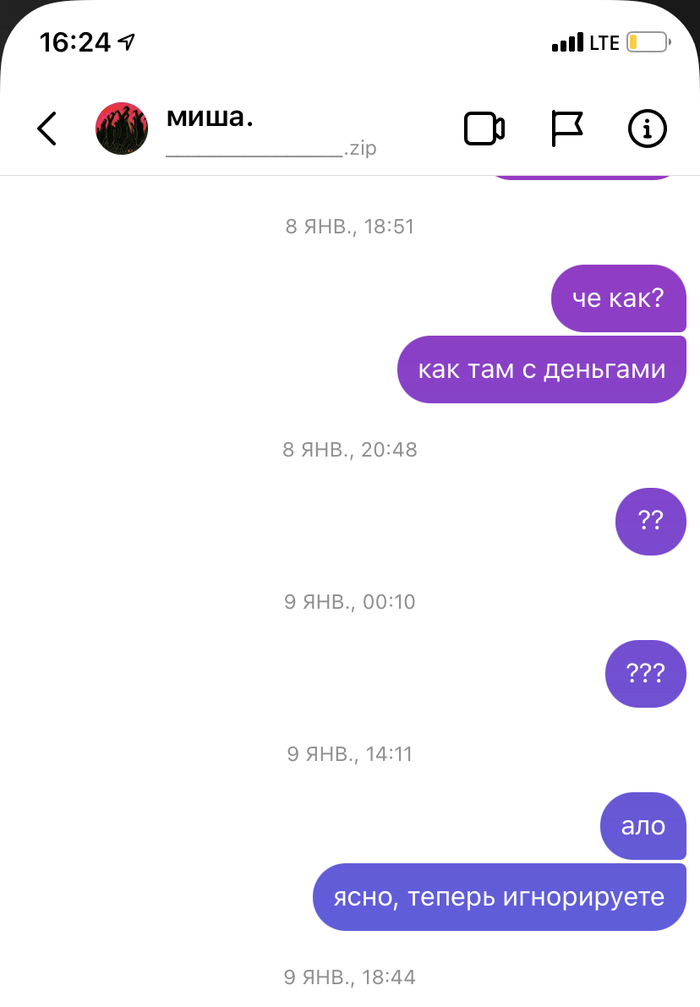Go back to the chat list
The image size is (700, 1007).
[x=47, y=129]
